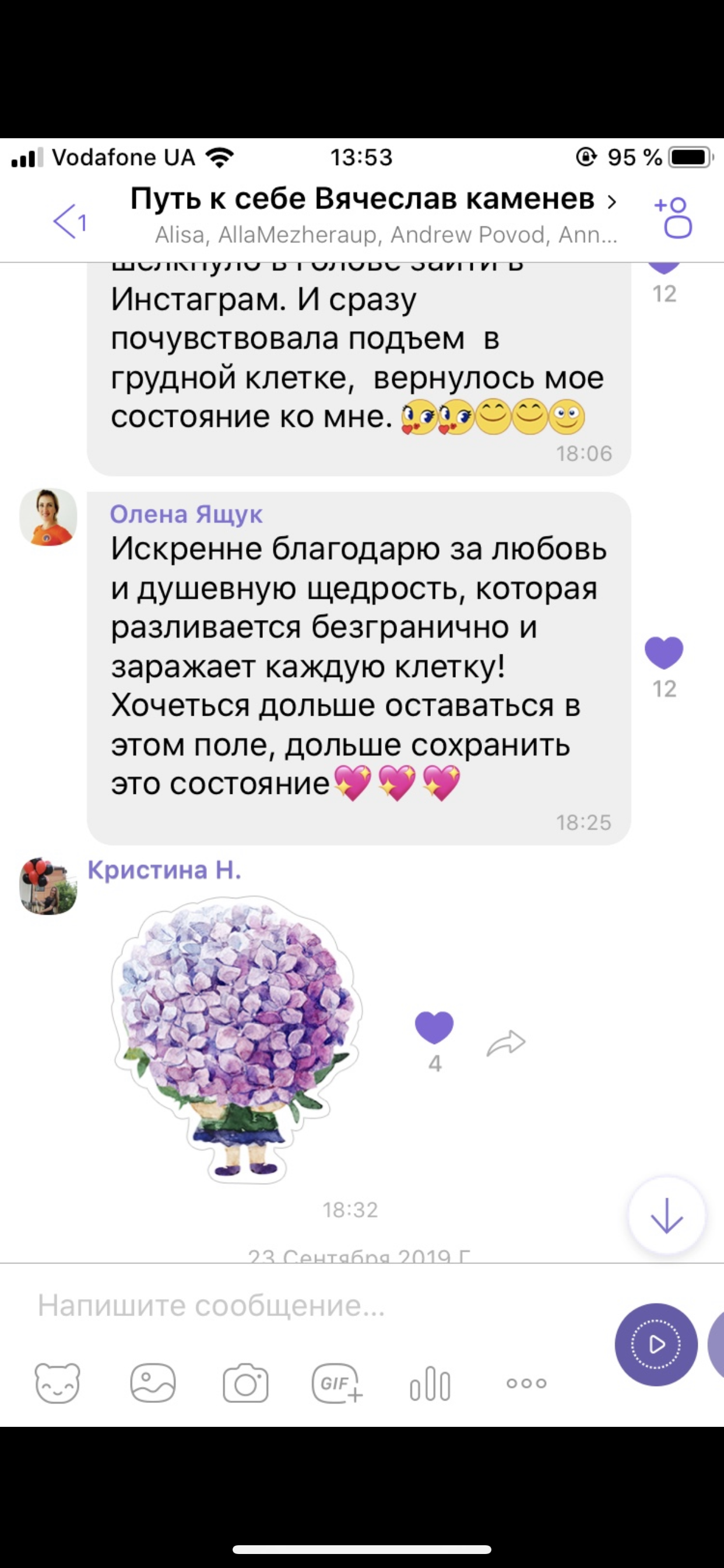Record a video message
The height and width of the screenshot is (1568, 724).
(656, 1345)
